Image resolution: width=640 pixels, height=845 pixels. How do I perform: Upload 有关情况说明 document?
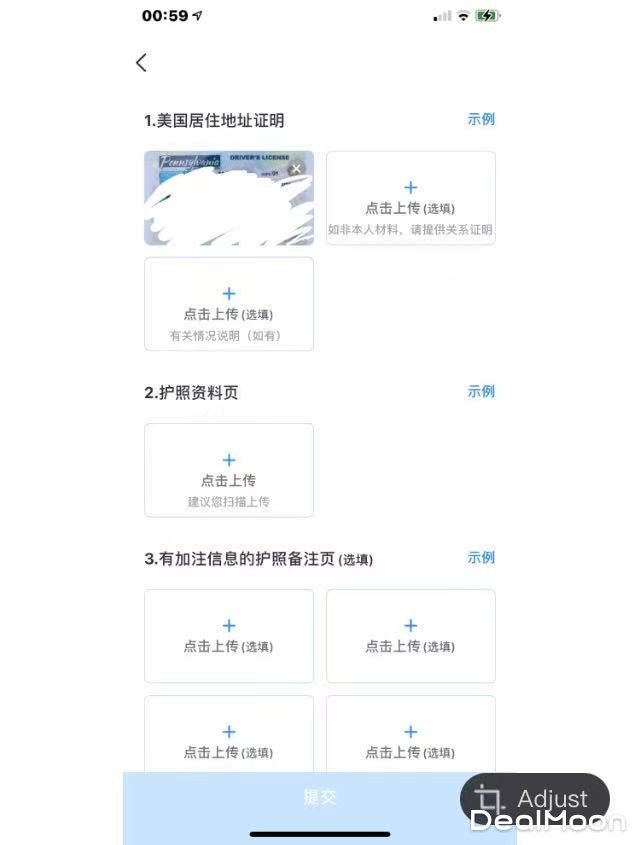(228, 304)
